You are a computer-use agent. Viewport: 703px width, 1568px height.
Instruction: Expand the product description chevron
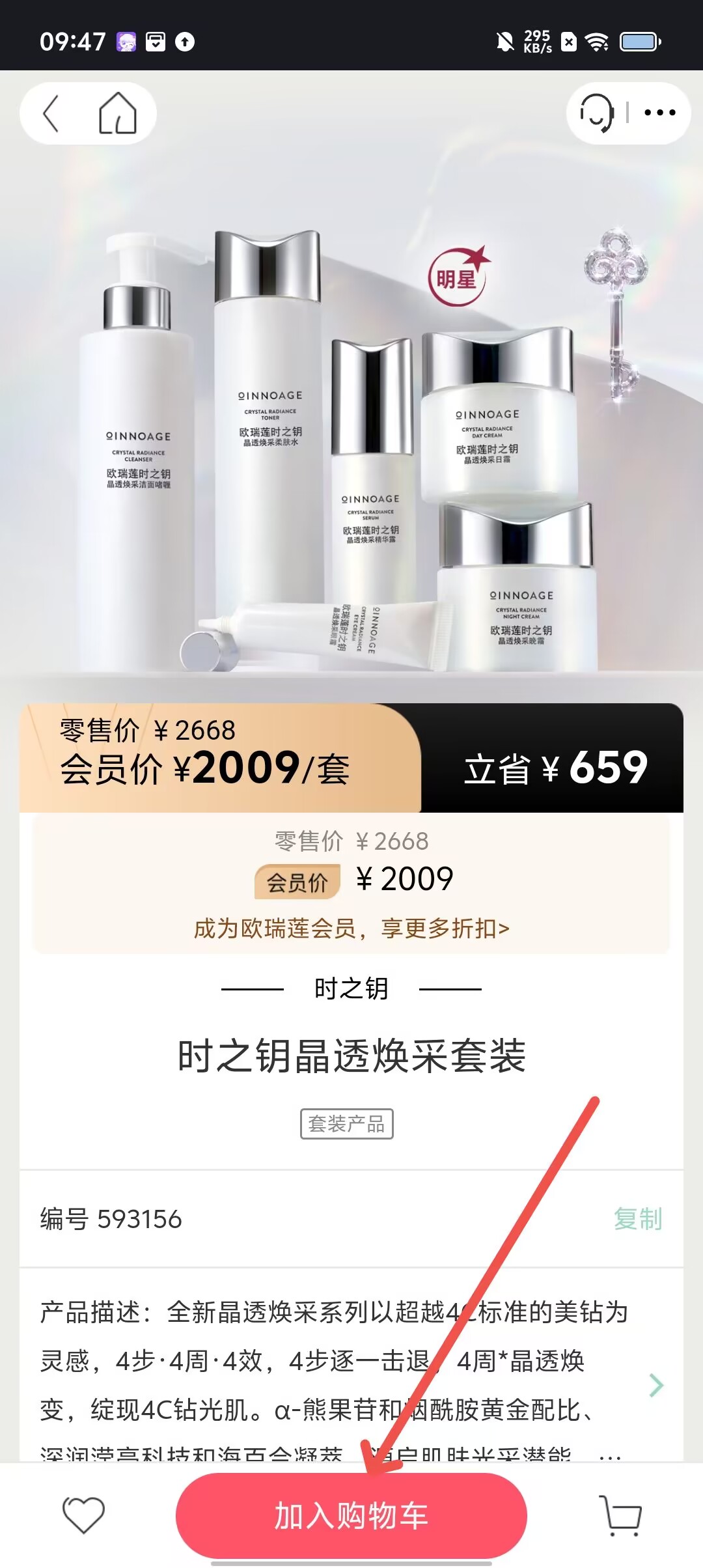coord(656,1385)
